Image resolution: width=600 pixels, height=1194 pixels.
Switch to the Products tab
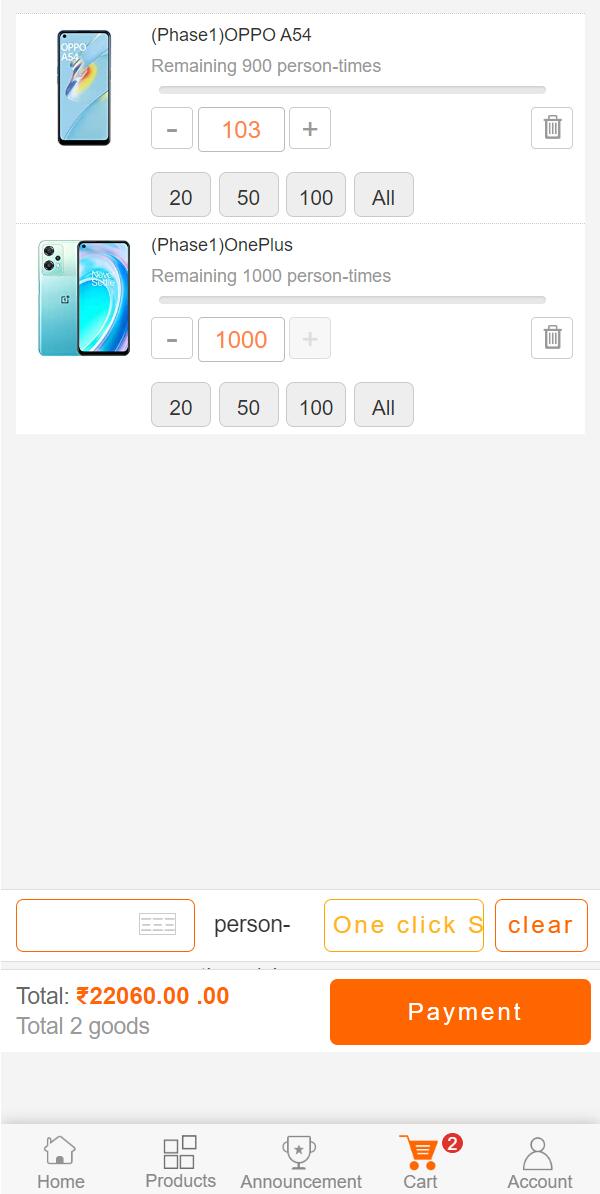click(x=180, y=1163)
